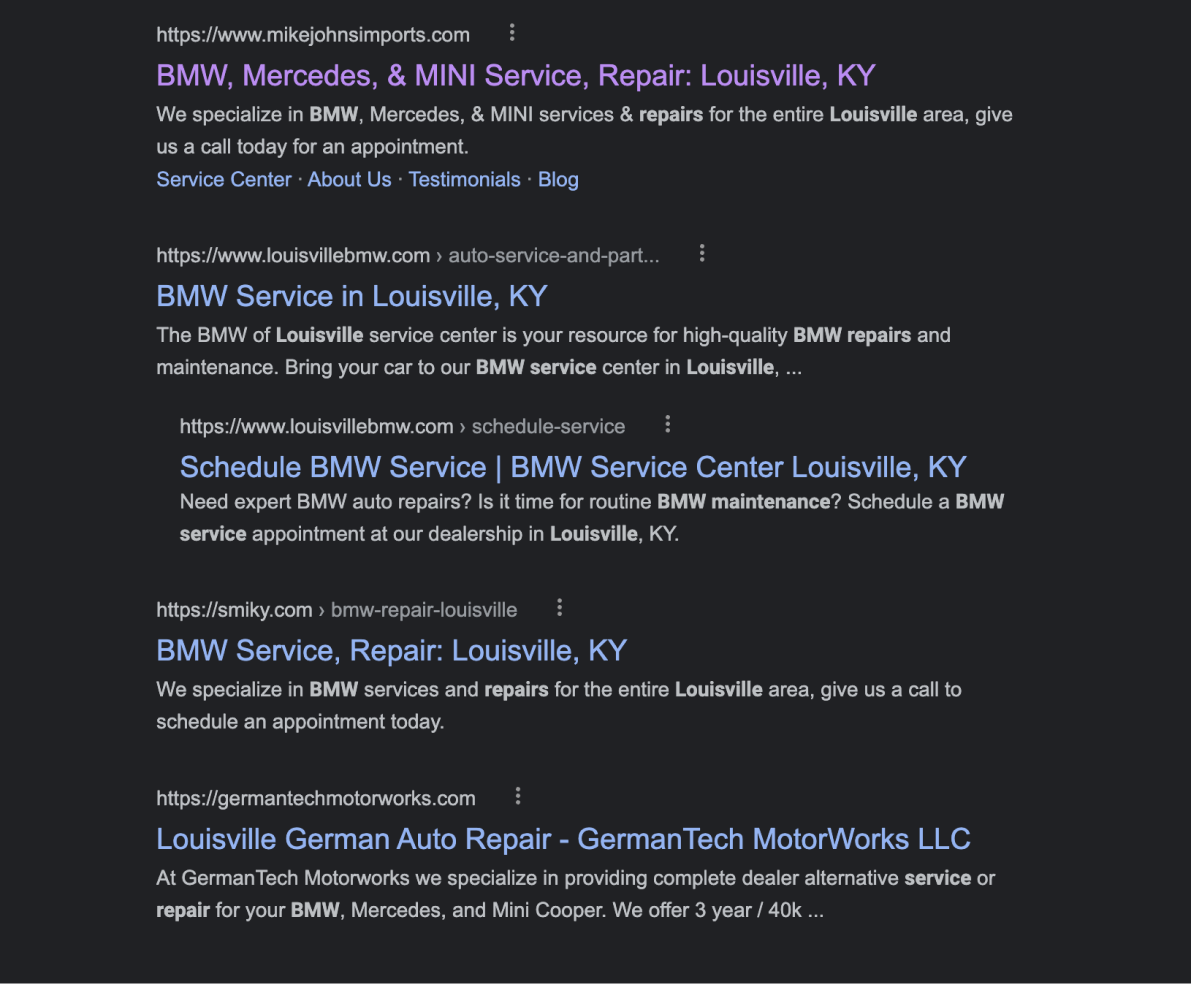Visit the Service Center sitelink
The height and width of the screenshot is (984, 1191).
coord(224,180)
